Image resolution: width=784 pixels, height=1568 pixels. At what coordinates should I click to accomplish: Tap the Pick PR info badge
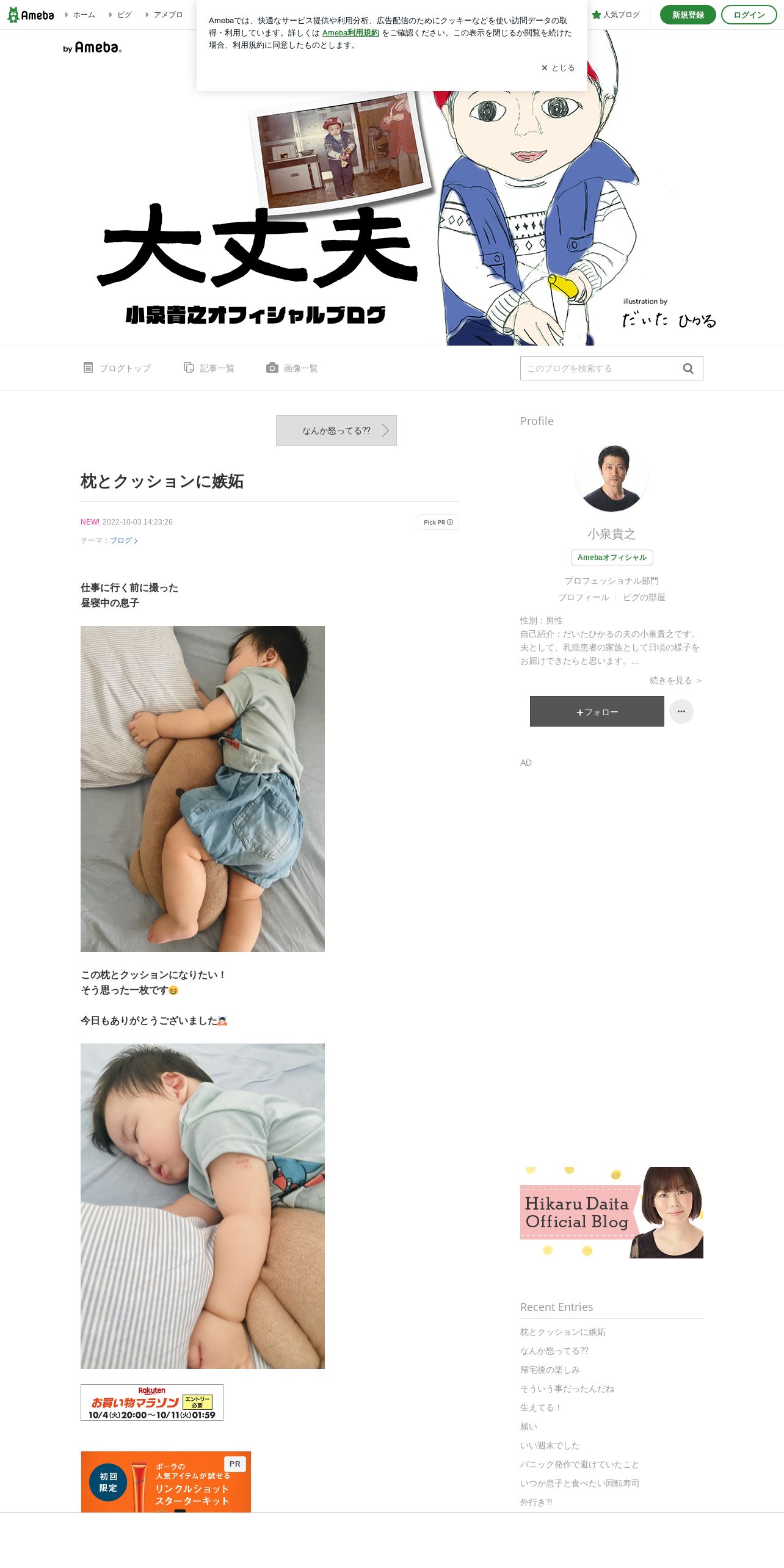(438, 522)
